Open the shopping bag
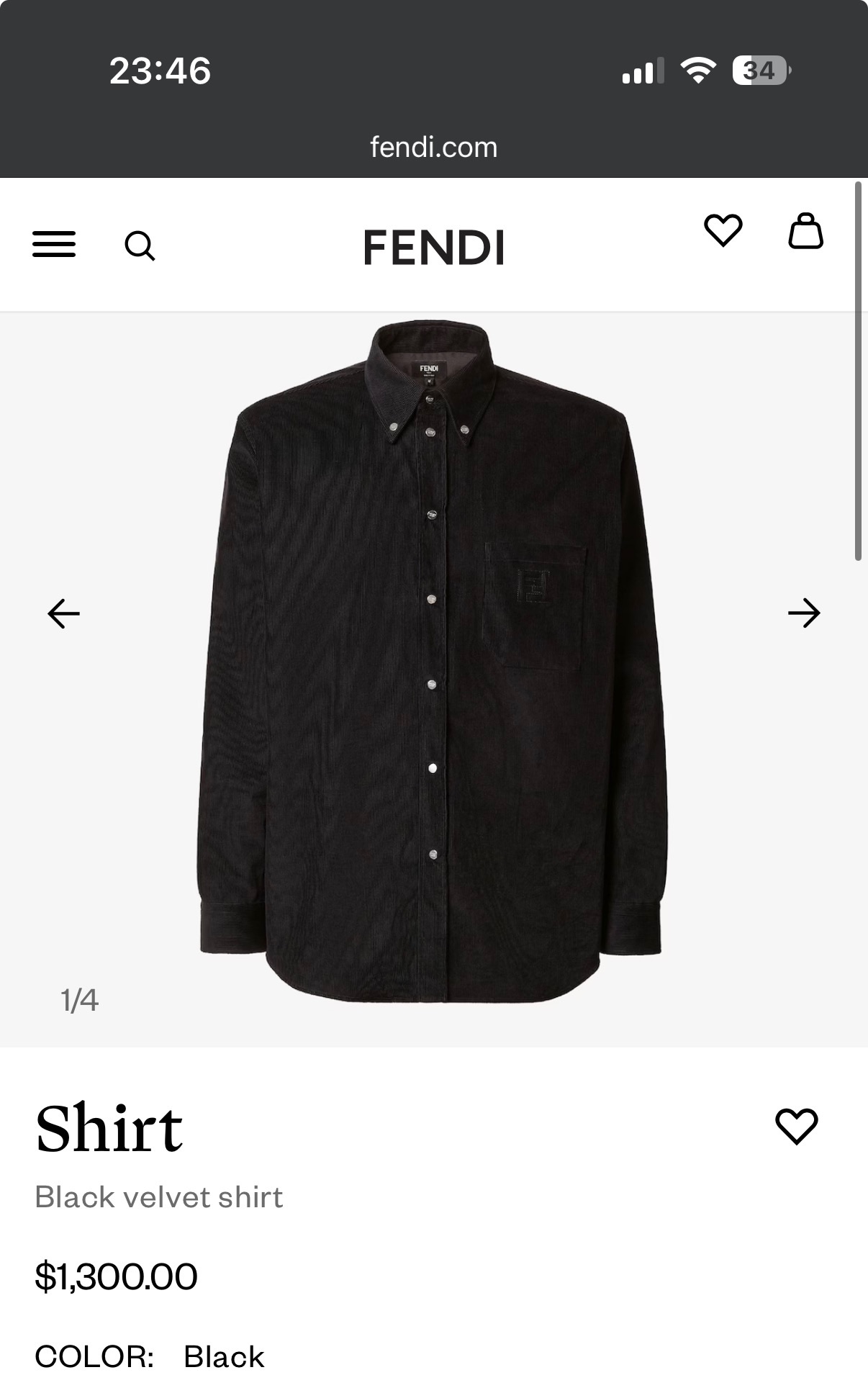The image size is (868, 1393). tap(805, 231)
